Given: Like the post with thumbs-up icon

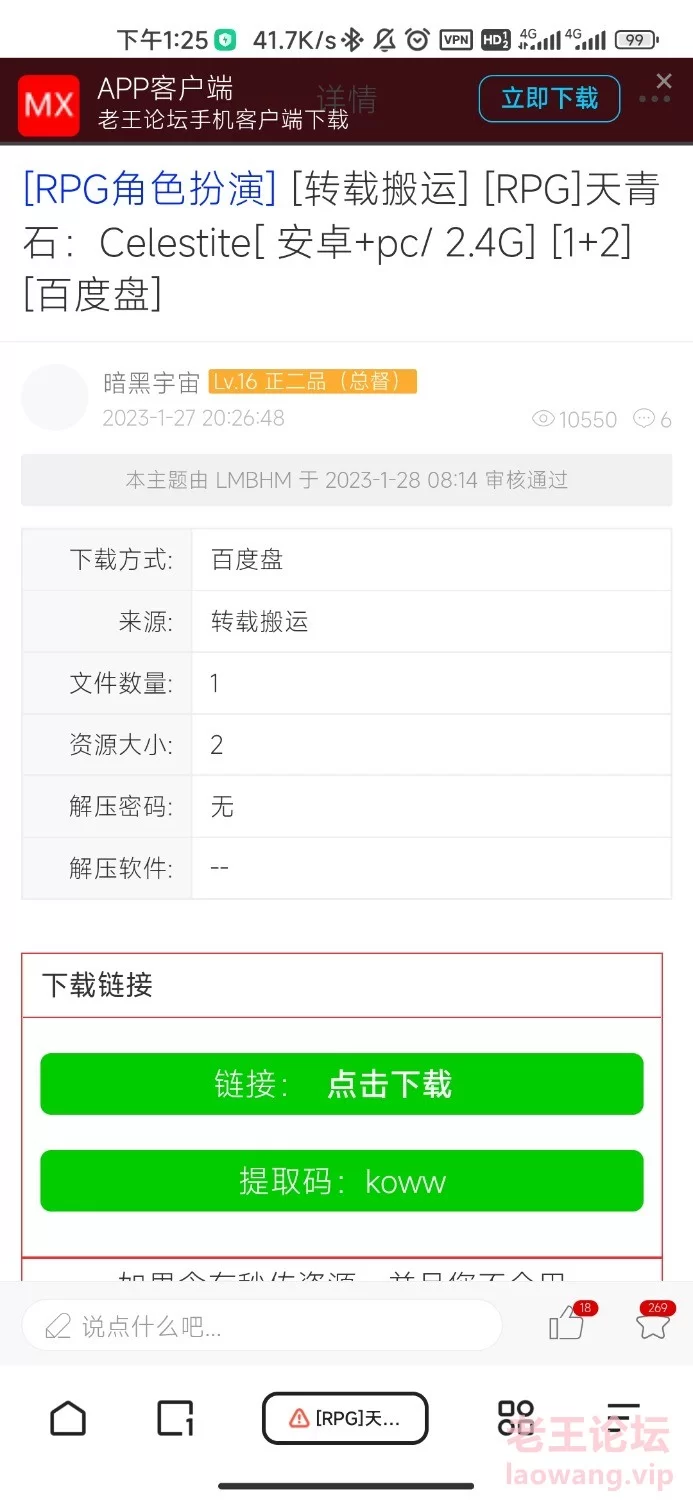Looking at the screenshot, I should pos(567,1324).
